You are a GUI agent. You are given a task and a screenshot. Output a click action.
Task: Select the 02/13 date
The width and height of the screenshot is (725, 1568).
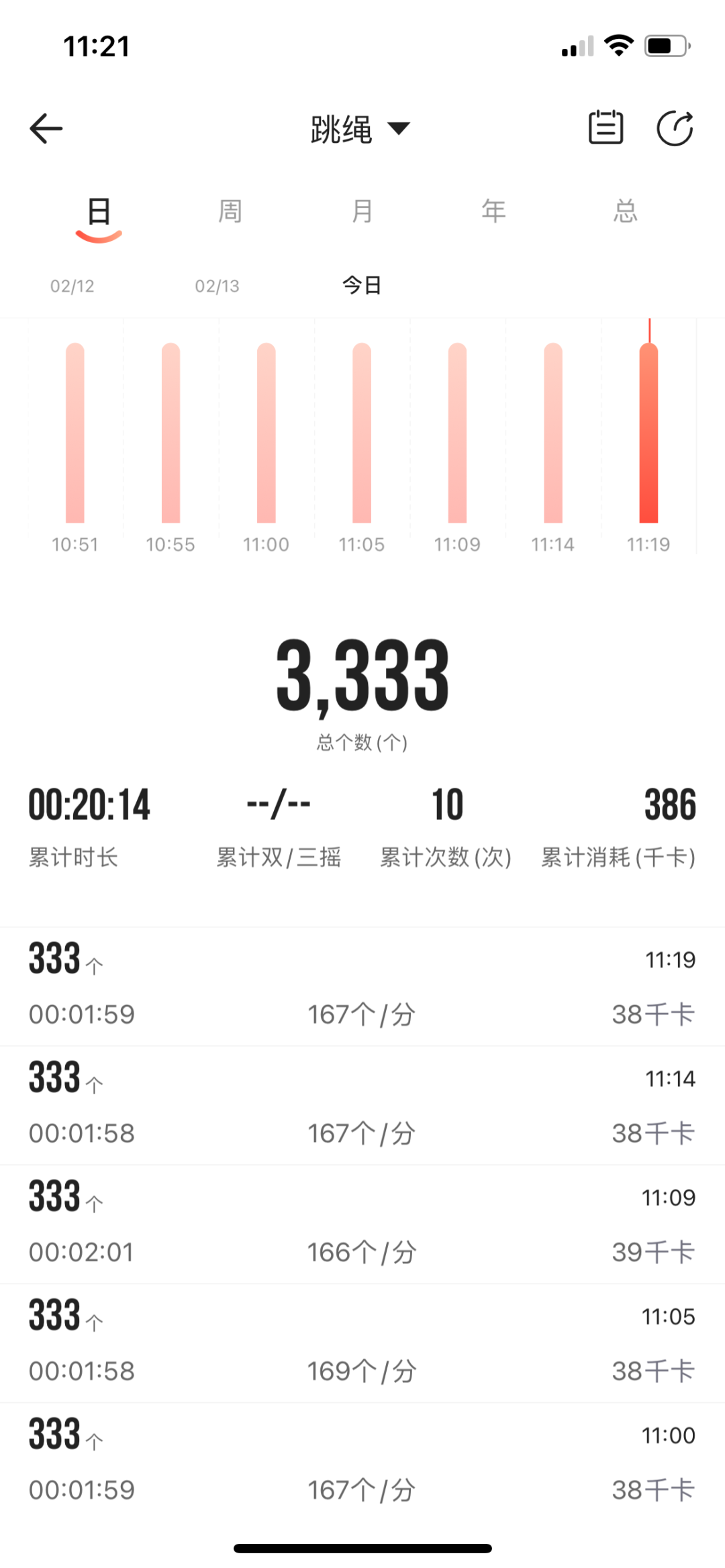click(x=217, y=286)
